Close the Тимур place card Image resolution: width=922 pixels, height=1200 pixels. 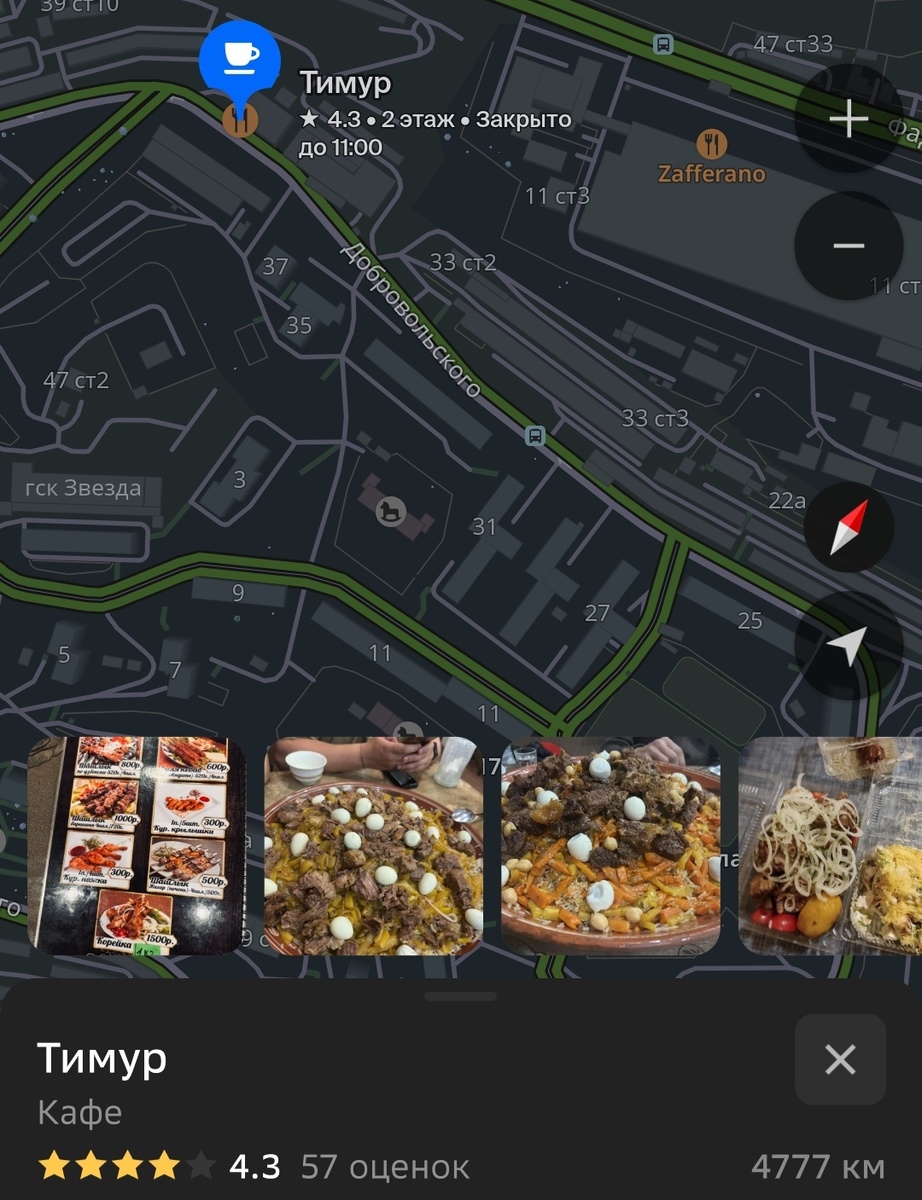pyautogui.click(x=840, y=1059)
